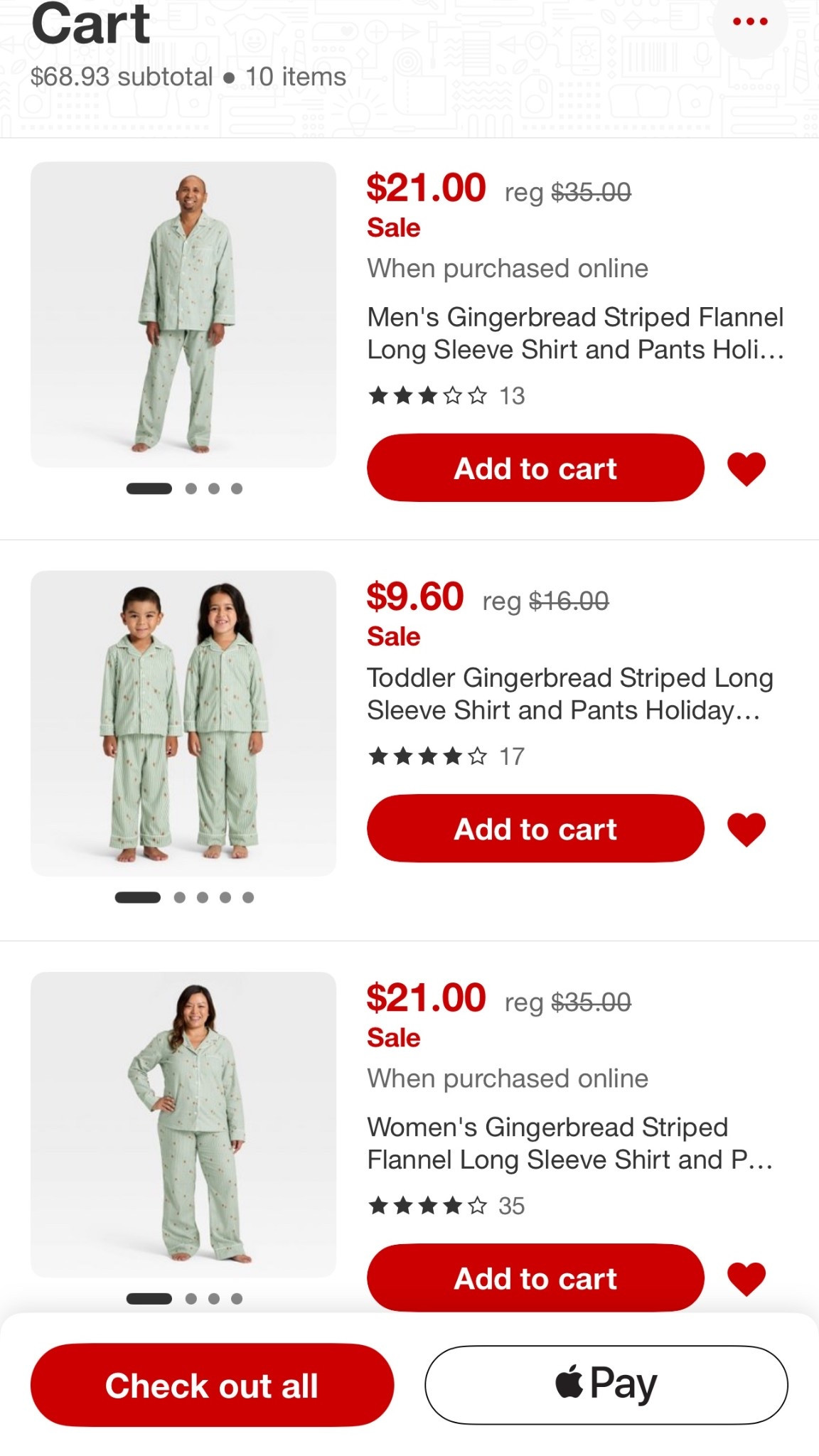View the Toddler Gingerbread pajamas photo
This screenshot has height=1456, width=819.
click(183, 723)
